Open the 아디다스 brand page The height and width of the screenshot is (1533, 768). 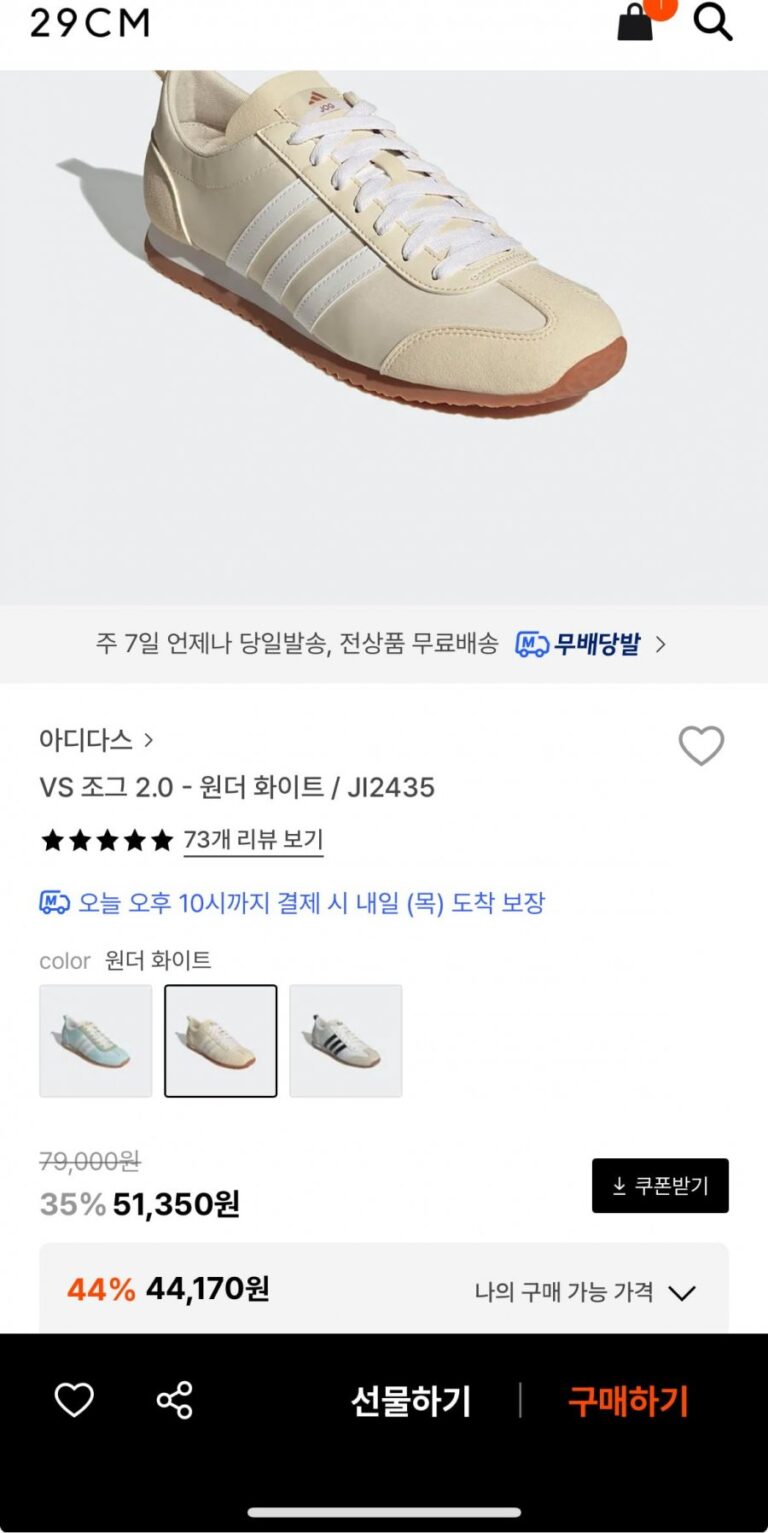[x=96, y=740]
